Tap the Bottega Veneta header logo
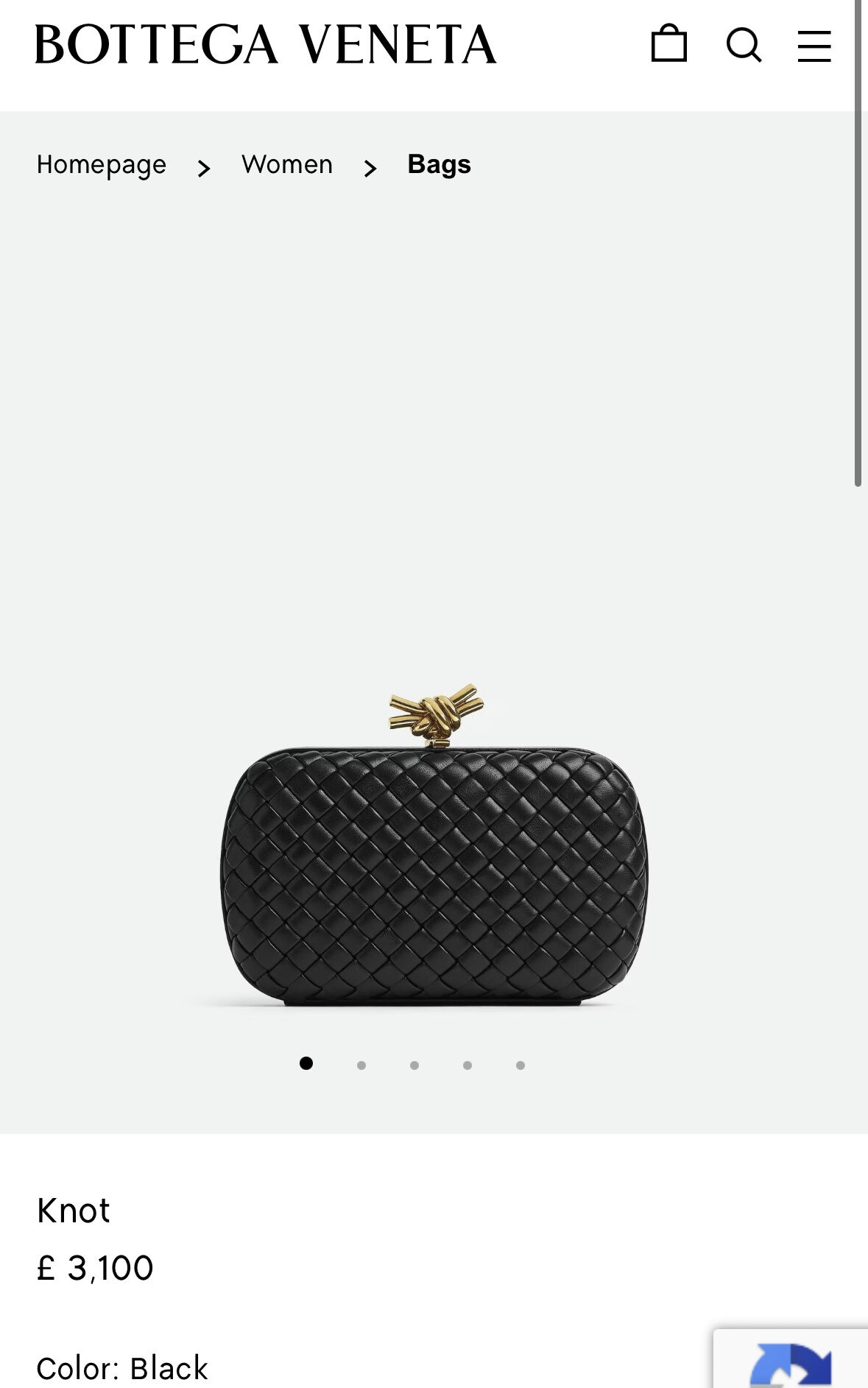This screenshot has height=1388, width=868. point(266,44)
